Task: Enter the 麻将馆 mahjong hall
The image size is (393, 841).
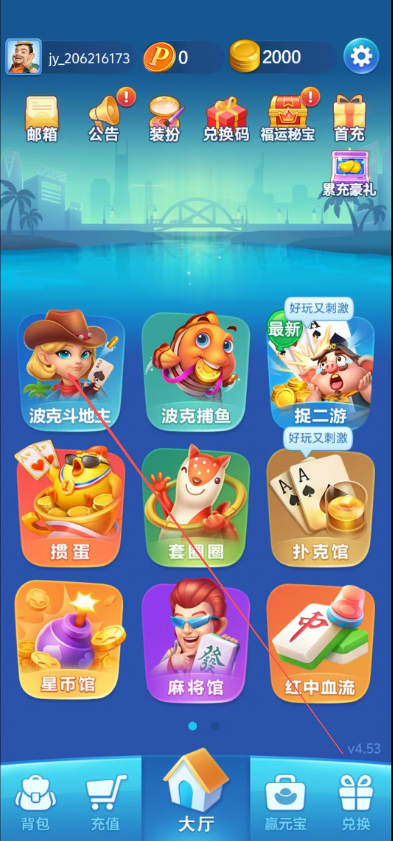Action: (196, 640)
